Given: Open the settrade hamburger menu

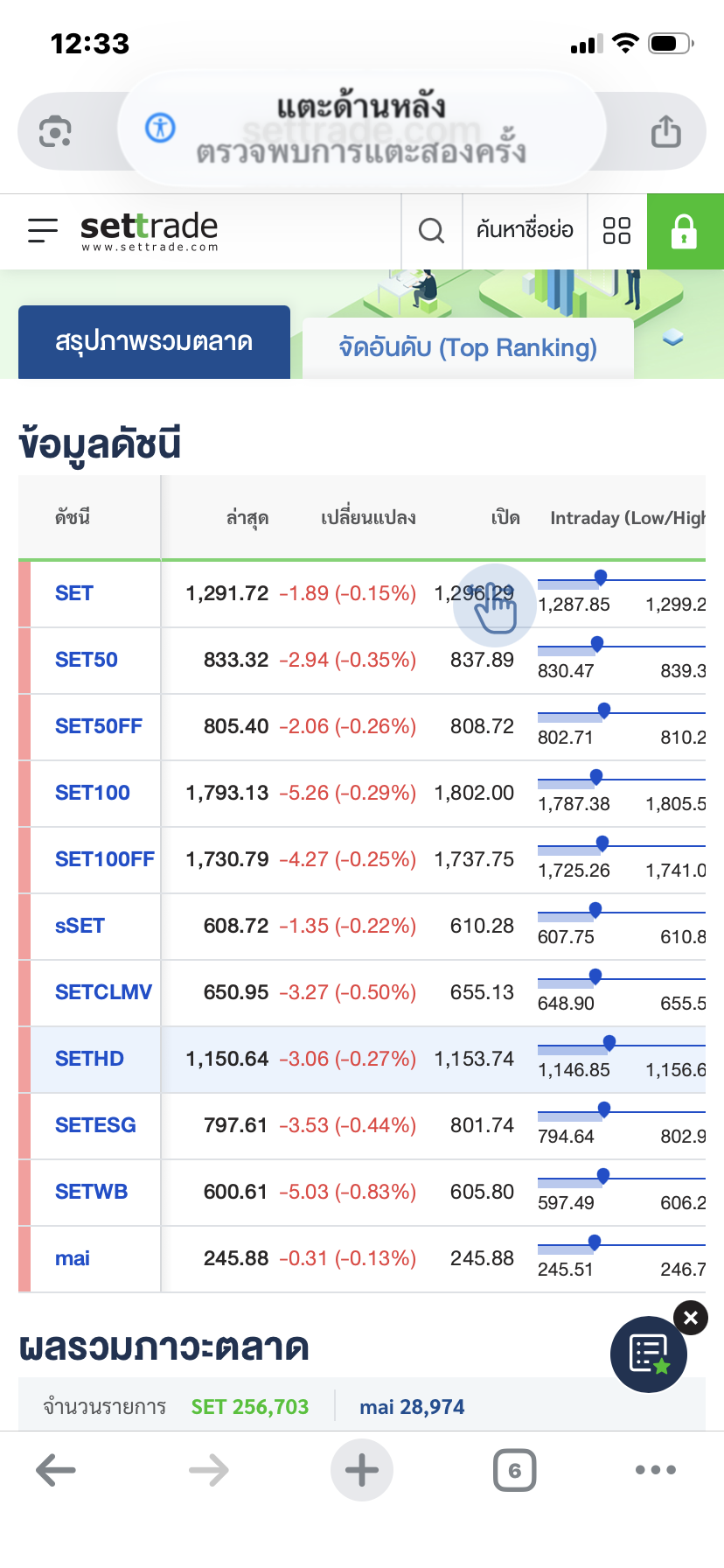Looking at the screenshot, I should point(43,230).
